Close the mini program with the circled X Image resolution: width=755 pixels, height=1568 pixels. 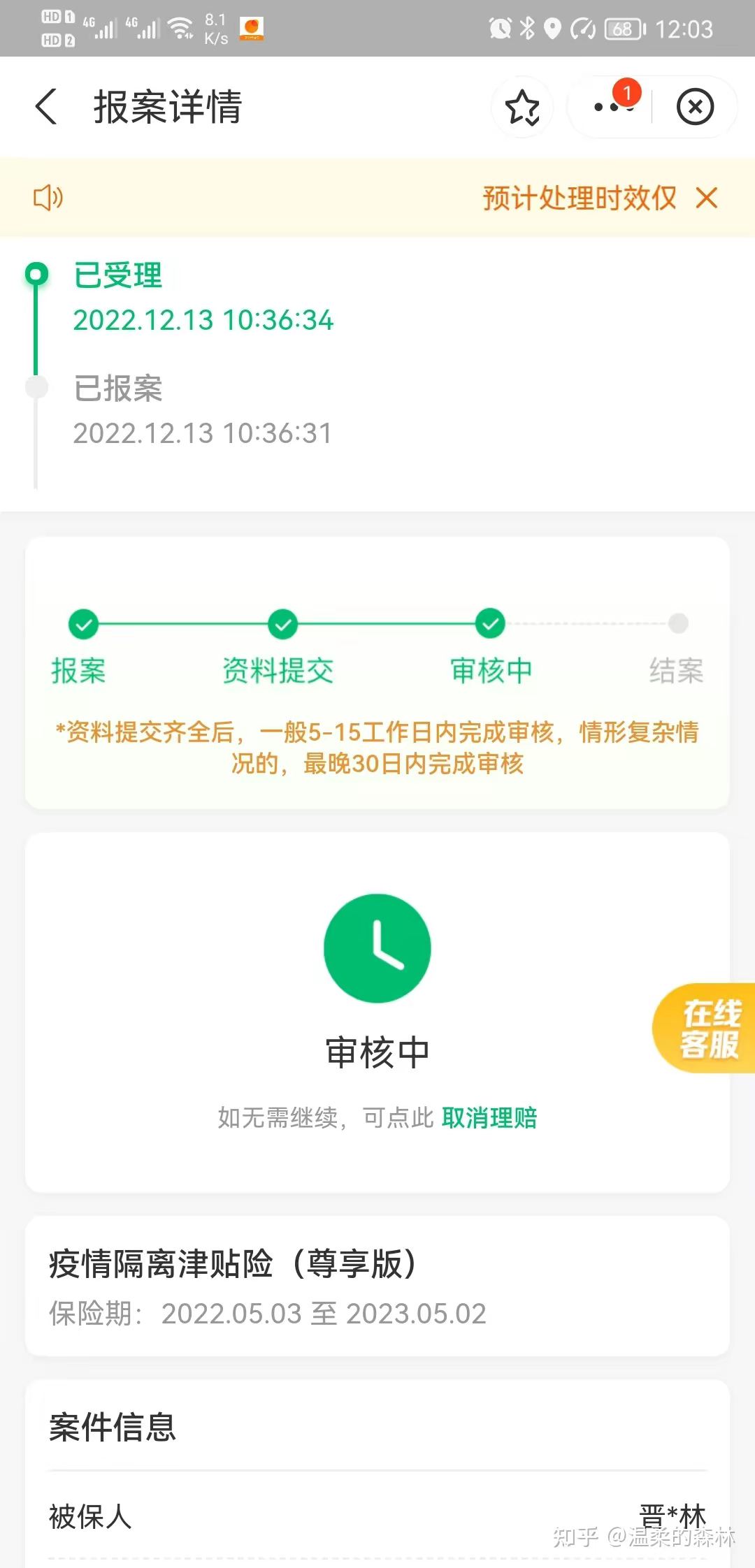point(695,107)
